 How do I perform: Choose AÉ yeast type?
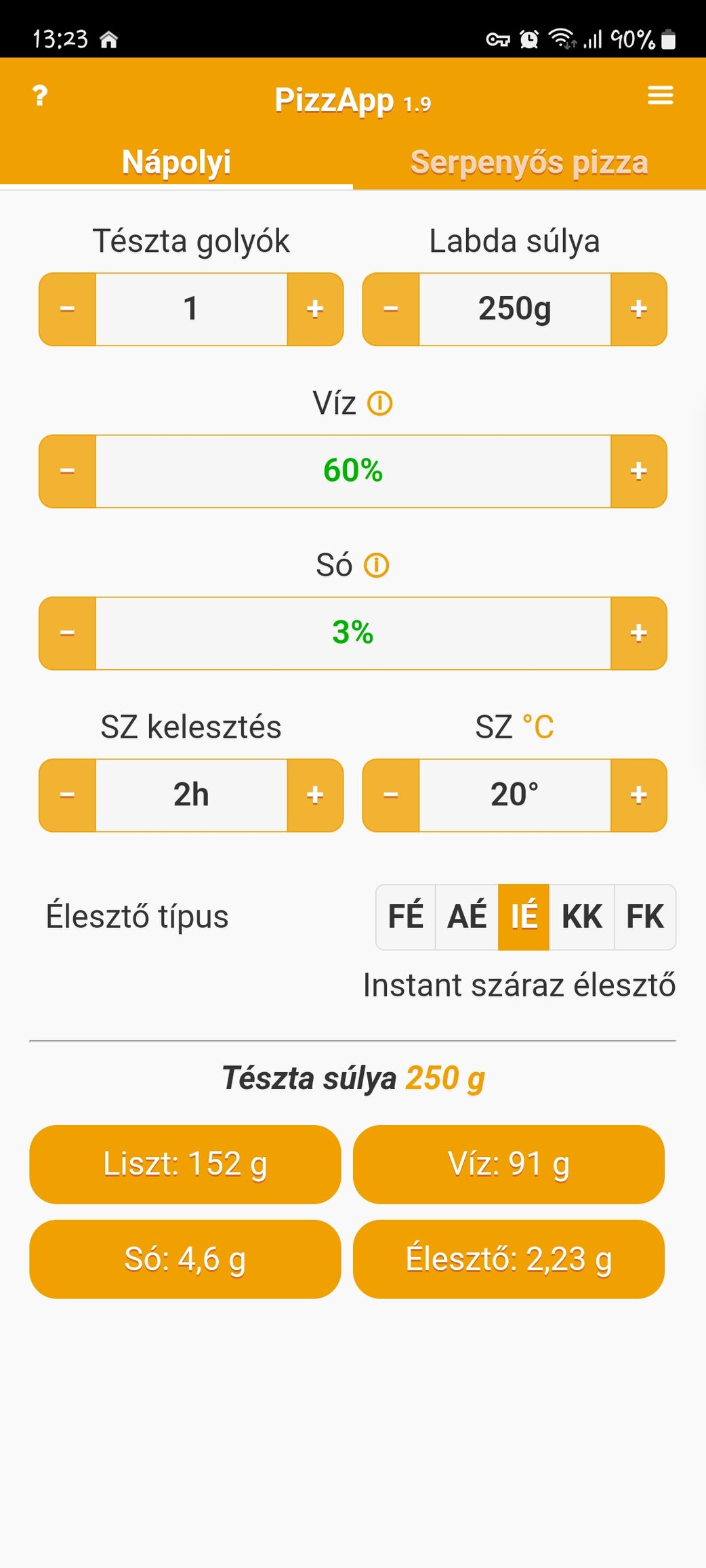[467, 916]
